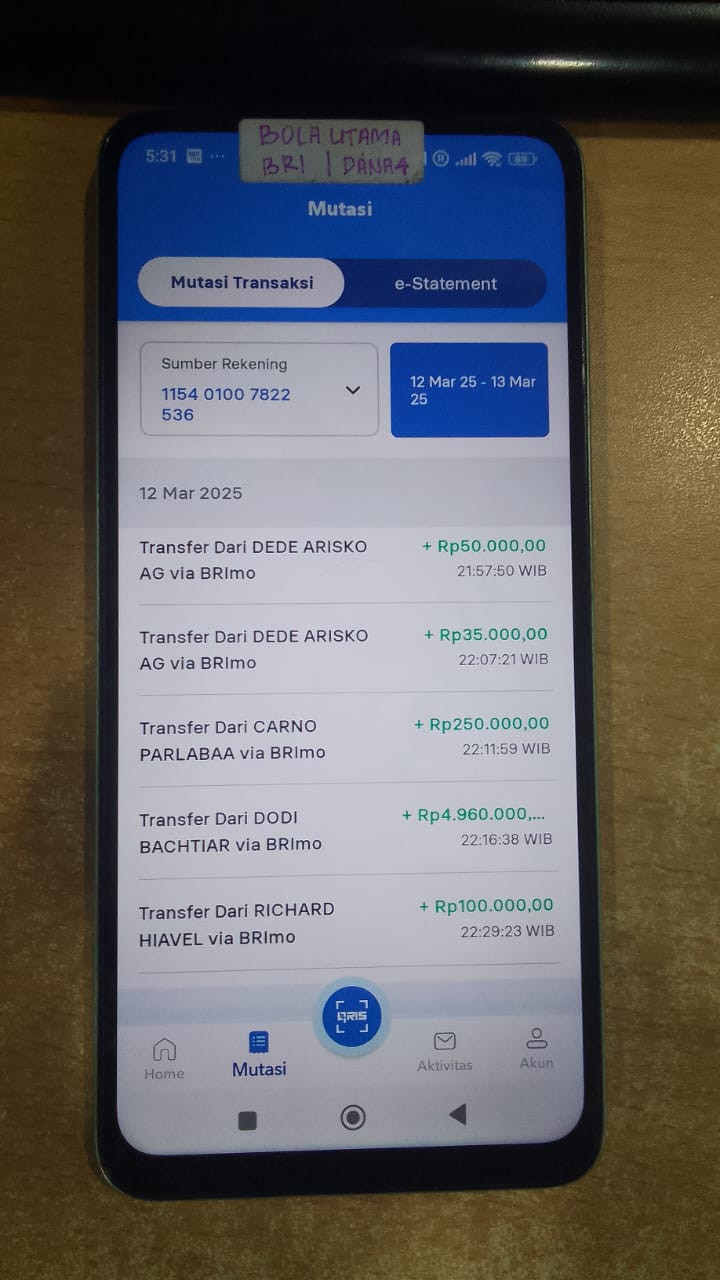720x1280 pixels.
Task: Open the Rp35.000,00 transfer from DEDE ARISKO
Action: pos(345,649)
